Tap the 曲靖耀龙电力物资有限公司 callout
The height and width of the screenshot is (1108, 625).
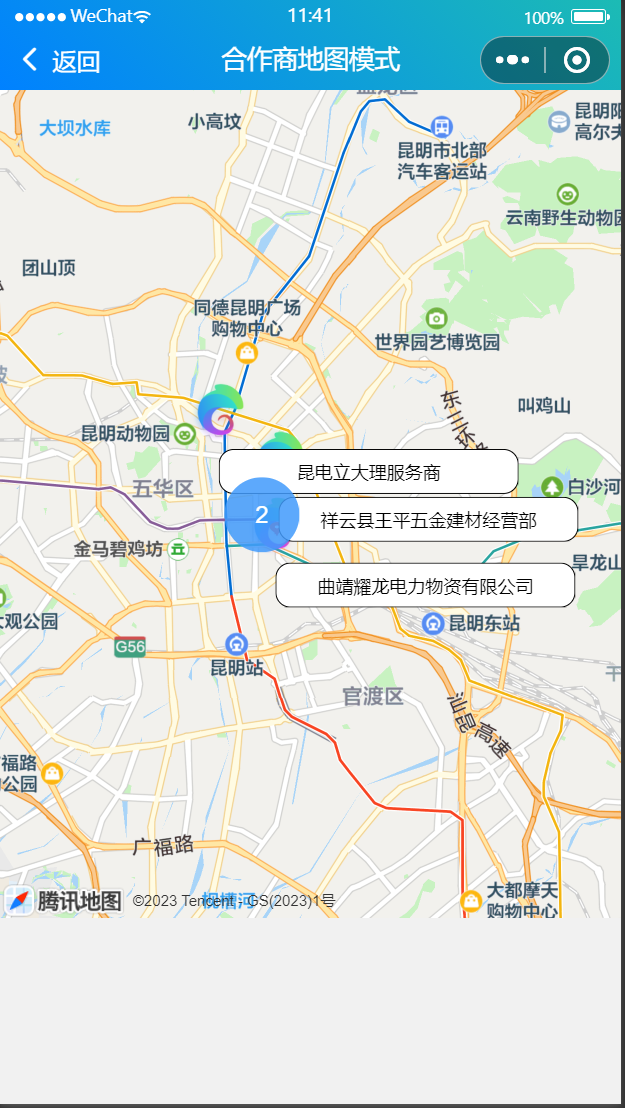pos(425,586)
